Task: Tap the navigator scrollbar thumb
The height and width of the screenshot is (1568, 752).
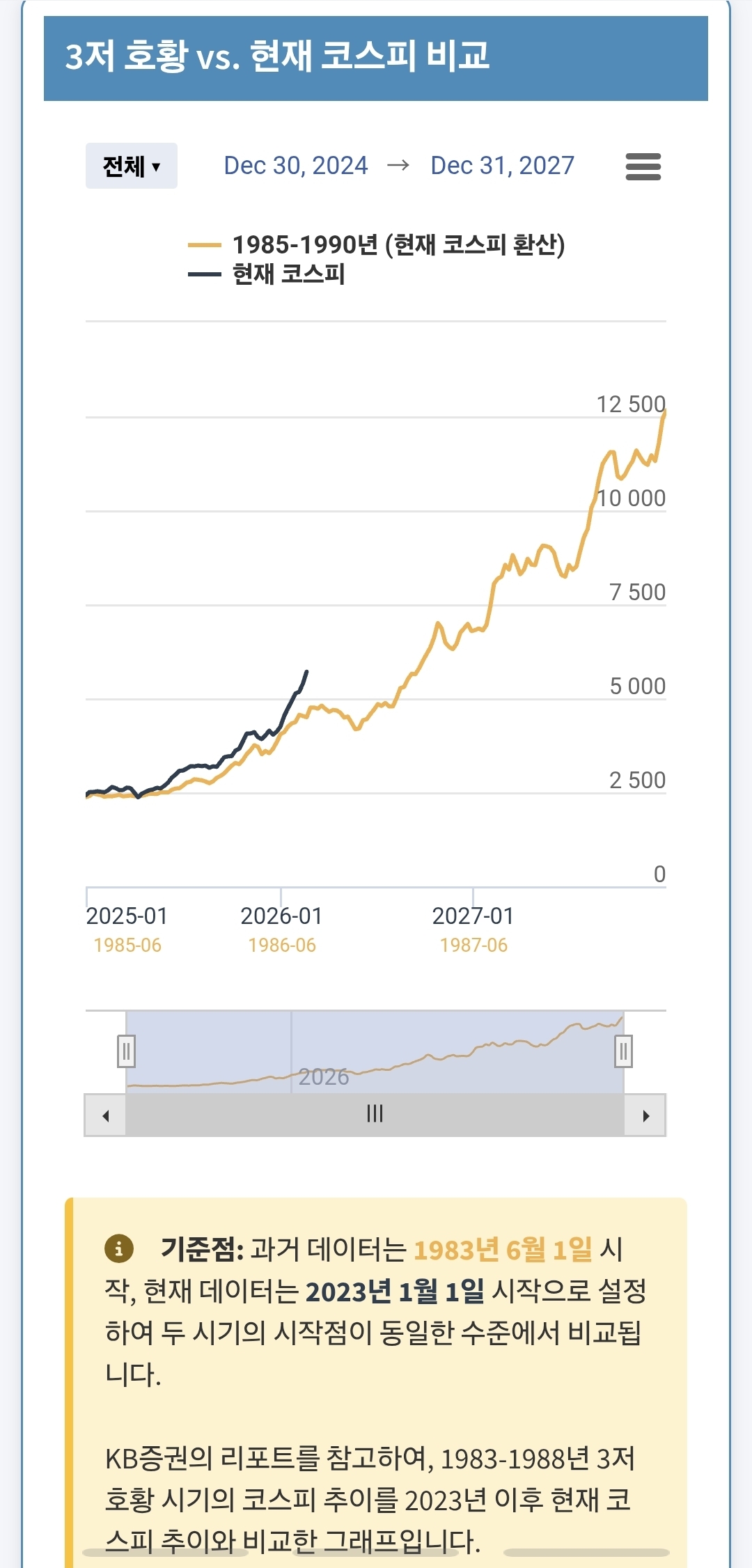Action: (x=375, y=1114)
